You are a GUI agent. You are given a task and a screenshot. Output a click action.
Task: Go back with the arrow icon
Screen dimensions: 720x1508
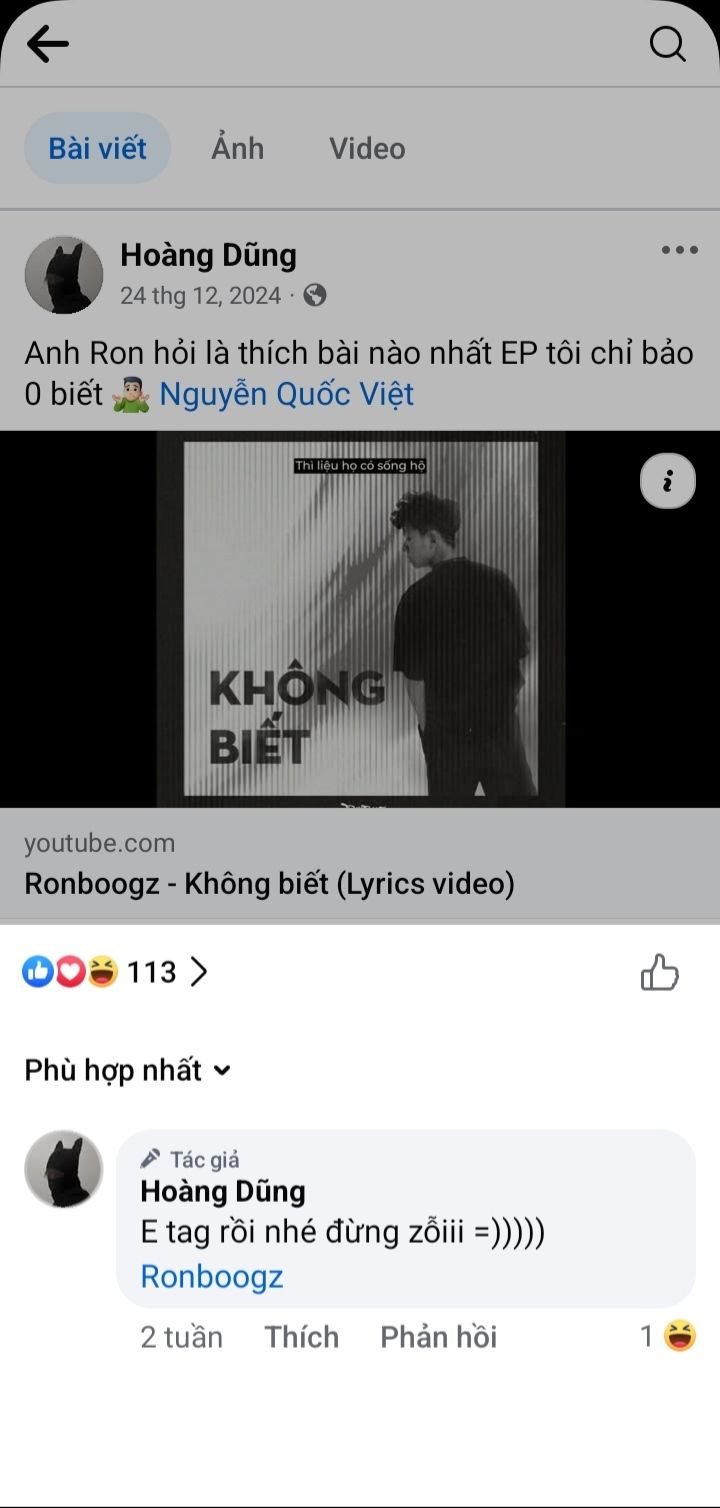click(47, 44)
